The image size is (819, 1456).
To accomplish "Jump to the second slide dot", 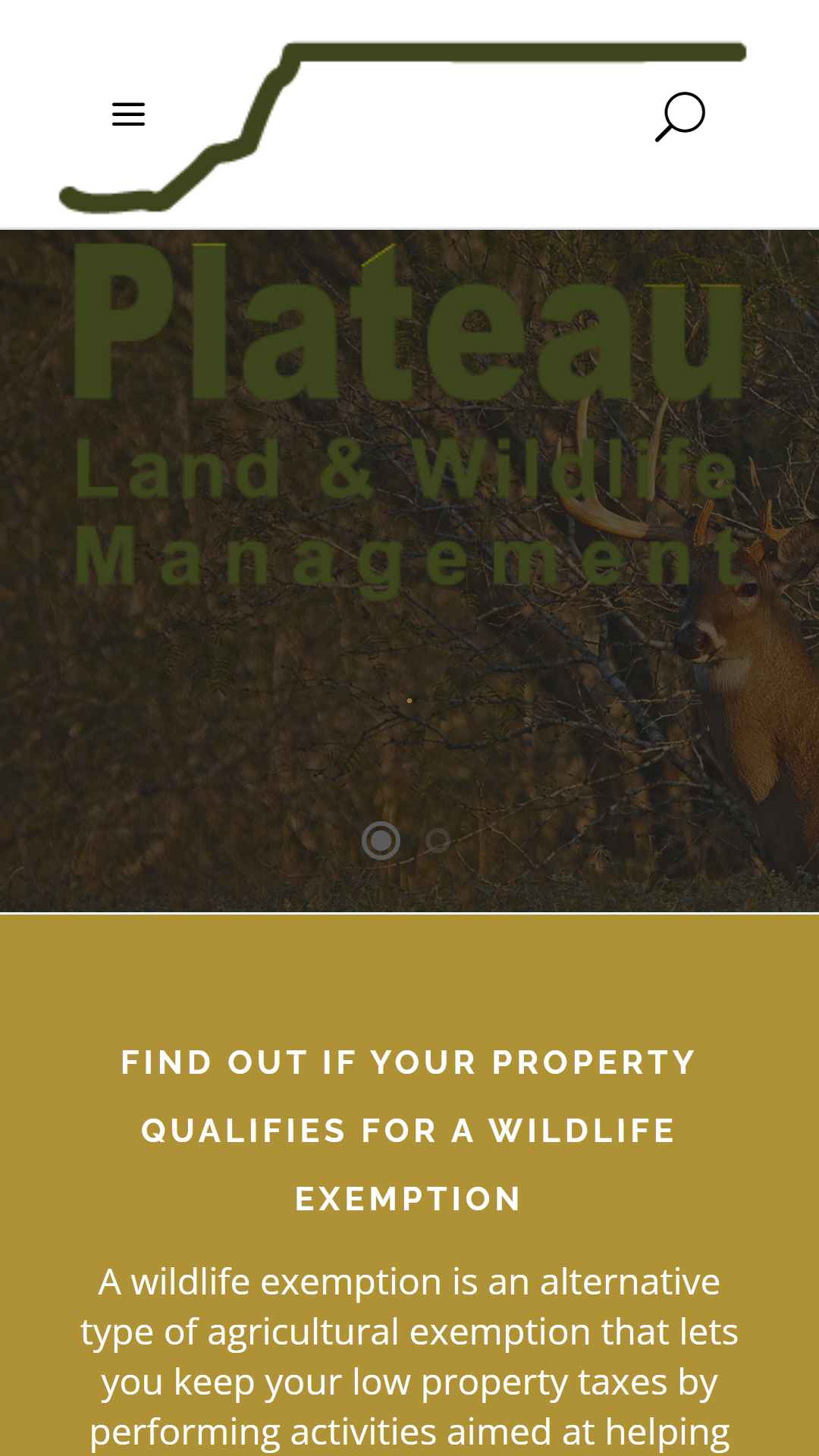I will (438, 840).
